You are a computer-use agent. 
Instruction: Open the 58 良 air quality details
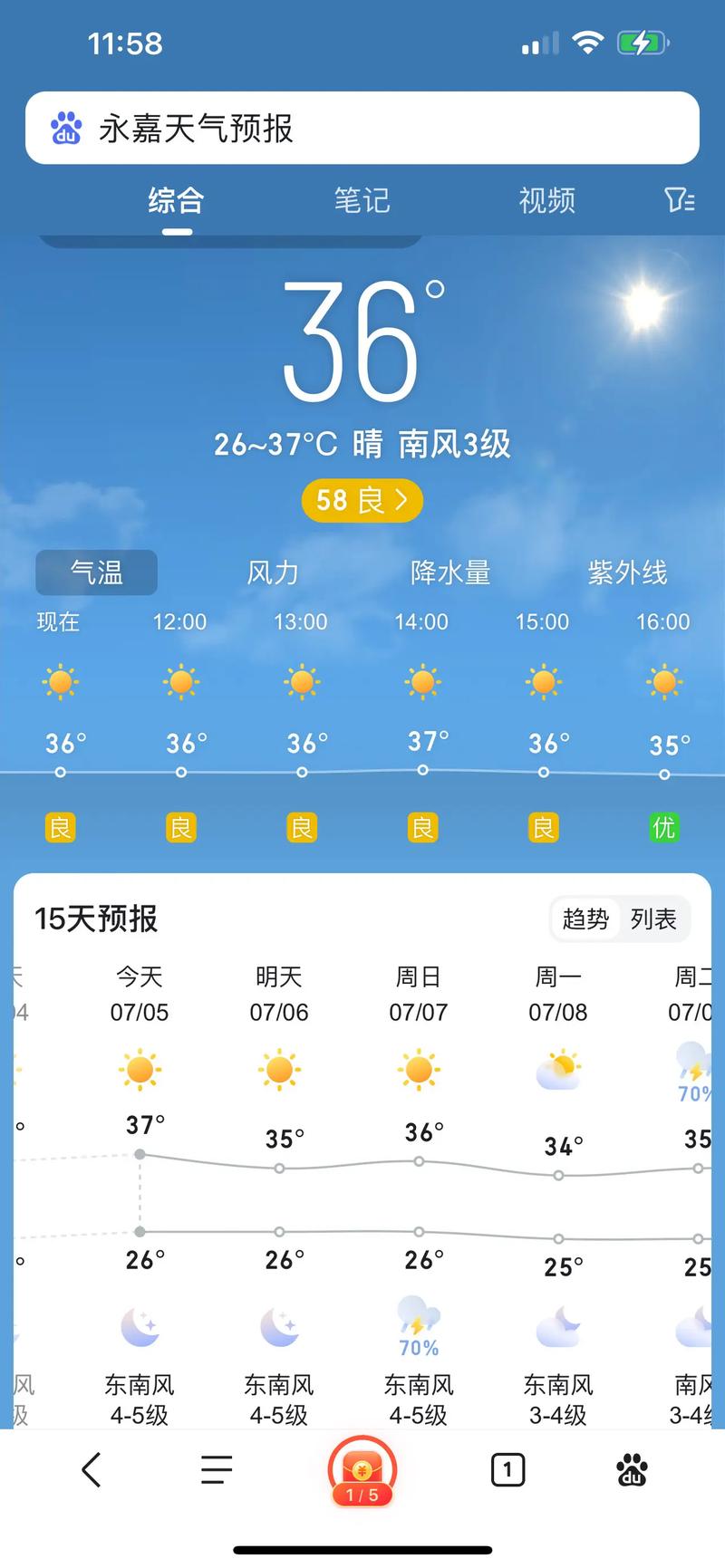[x=362, y=500]
